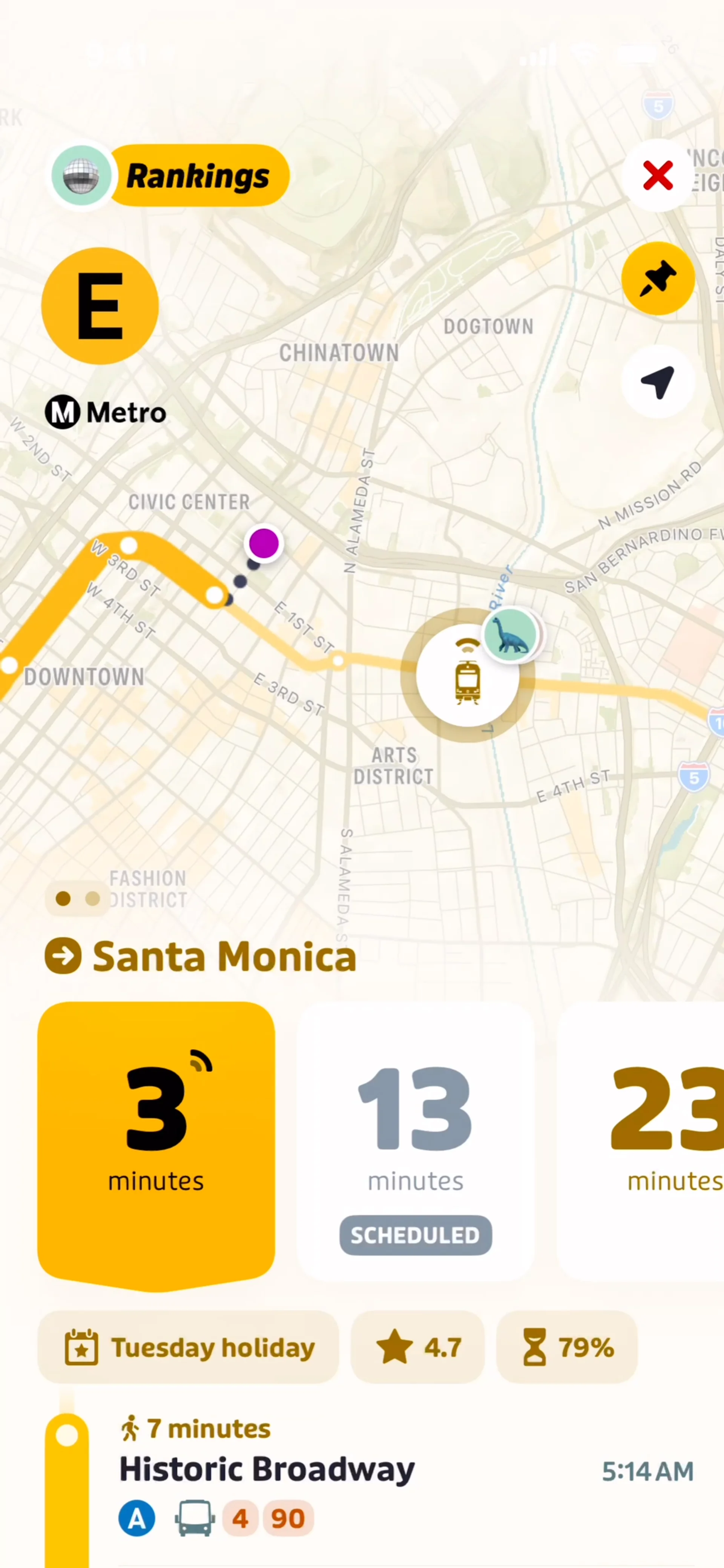Image resolution: width=724 pixels, height=1568 pixels.
Task: Tap the direction page indicator dots
Action: coord(77,898)
